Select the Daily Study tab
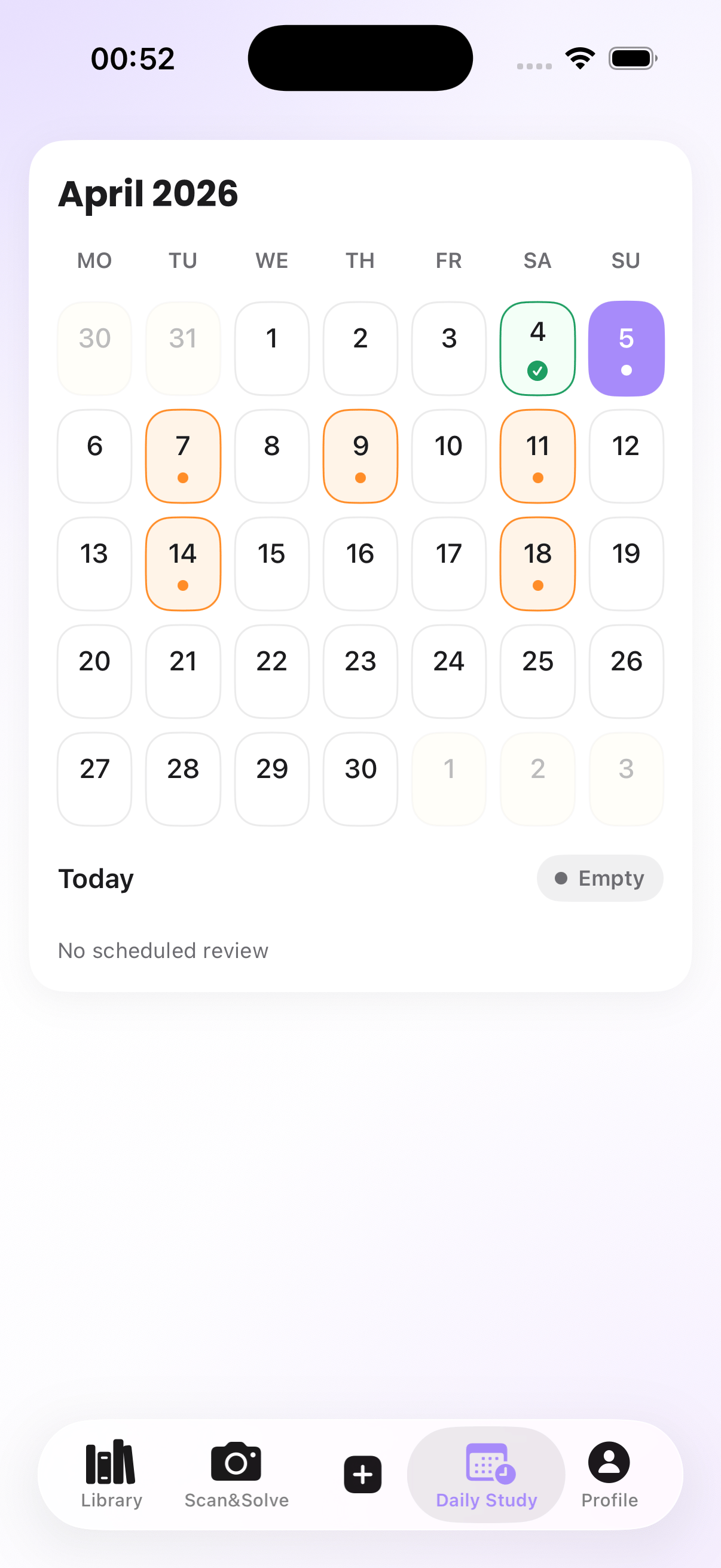The image size is (721, 1568). pyautogui.click(x=486, y=1474)
